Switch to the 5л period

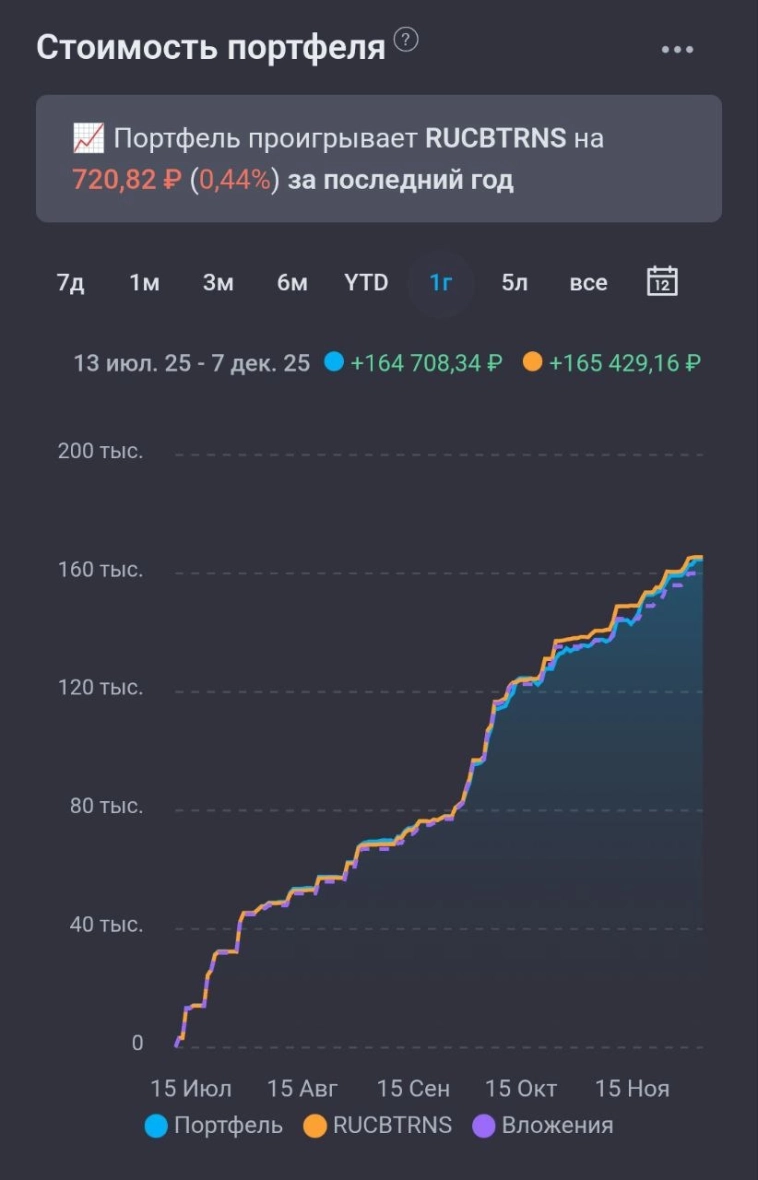514,283
